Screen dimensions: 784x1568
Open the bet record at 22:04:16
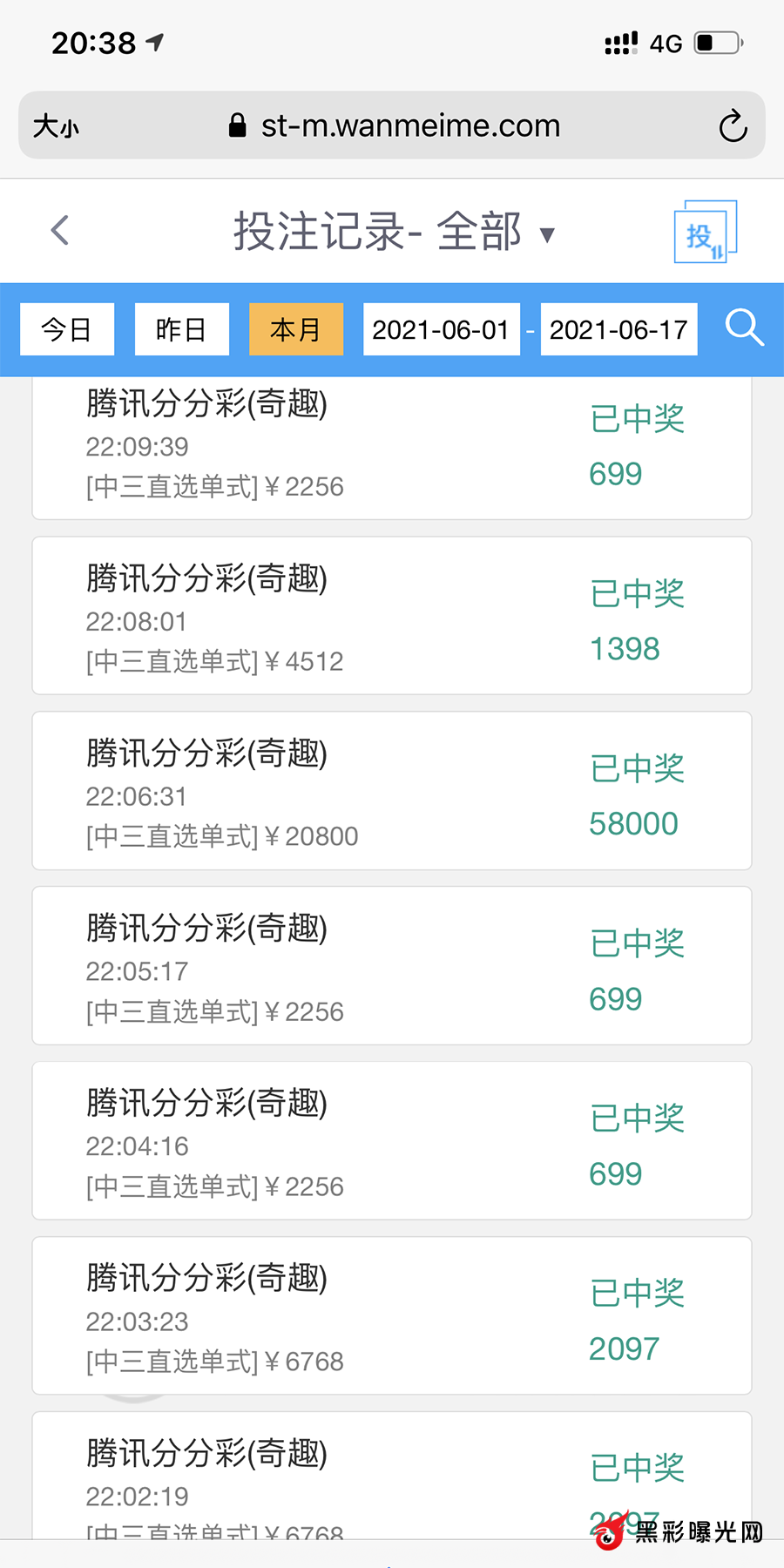[391, 1141]
